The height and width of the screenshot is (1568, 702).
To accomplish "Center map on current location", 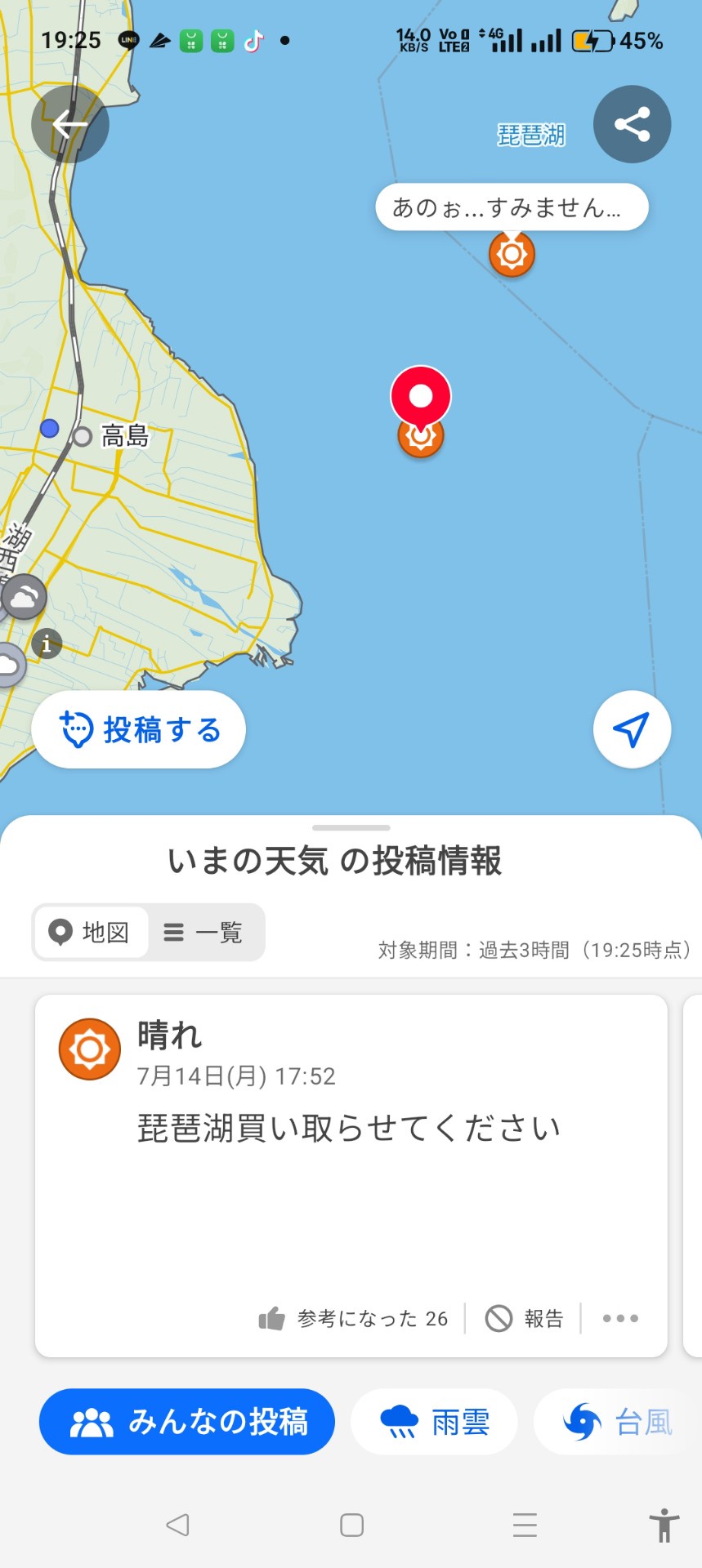I will pyautogui.click(x=632, y=729).
